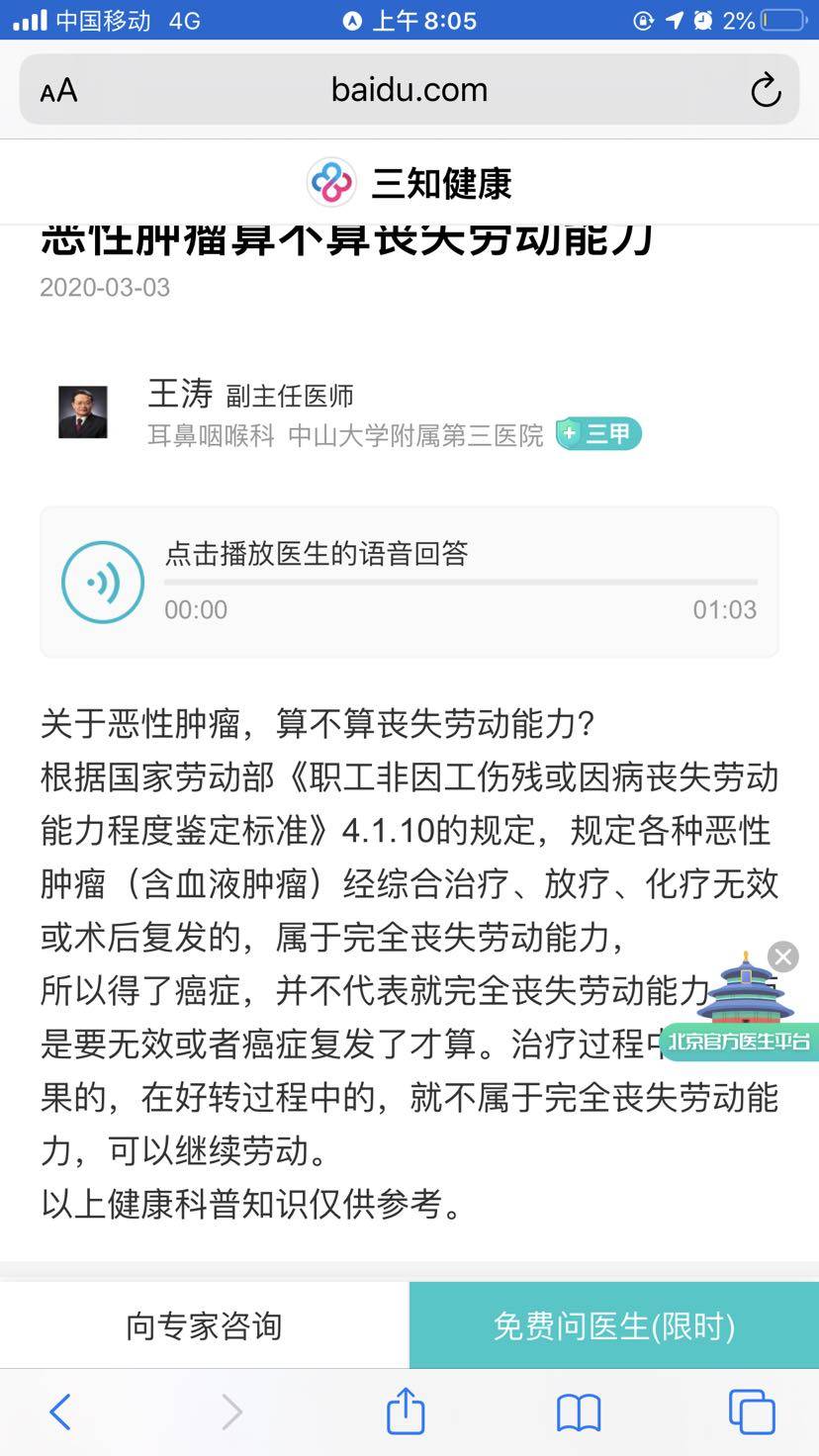Tap 免费问医生(限时) button
Viewport: 819px width, 1456px height.
coord(614,1325)
